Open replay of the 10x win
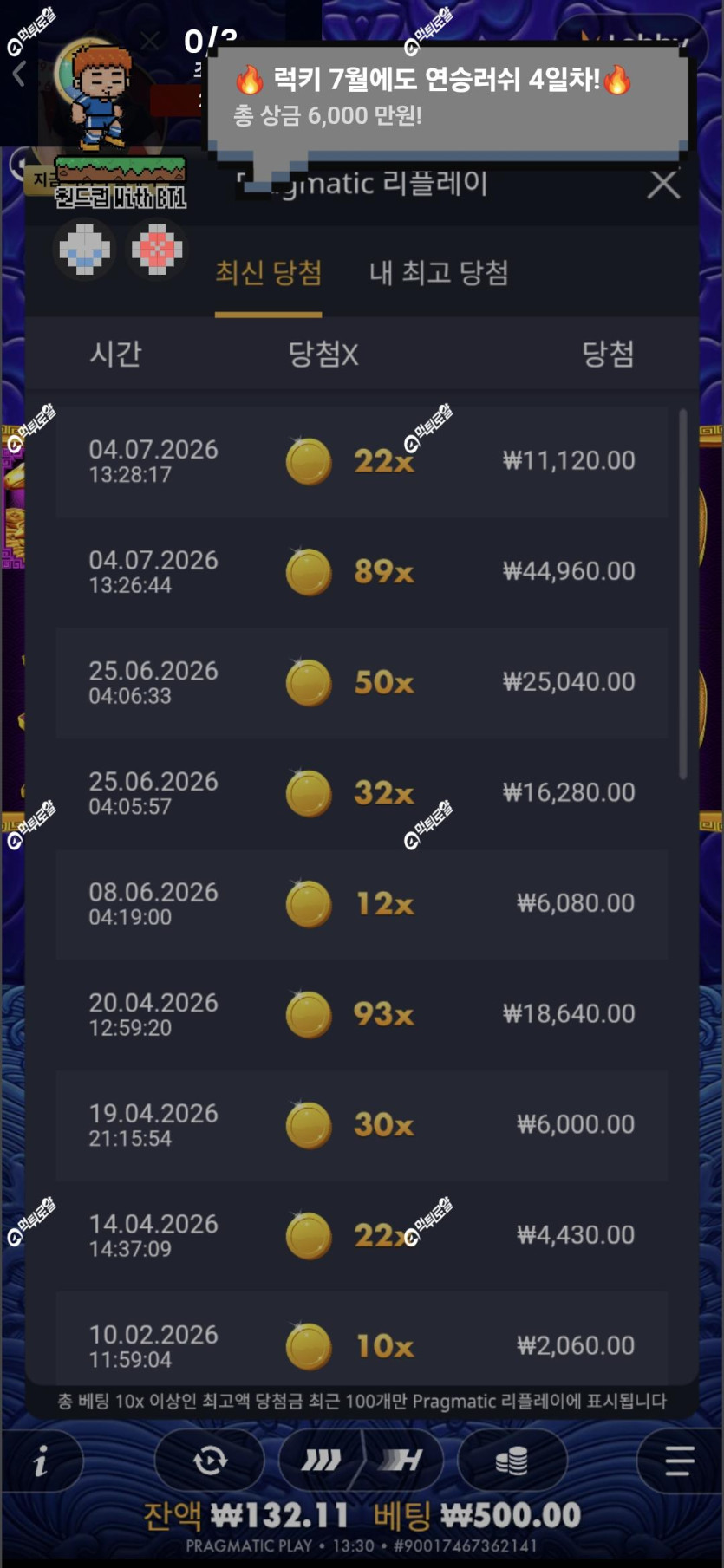The width and height of the screenshot is (724, 1568). 362,1339
